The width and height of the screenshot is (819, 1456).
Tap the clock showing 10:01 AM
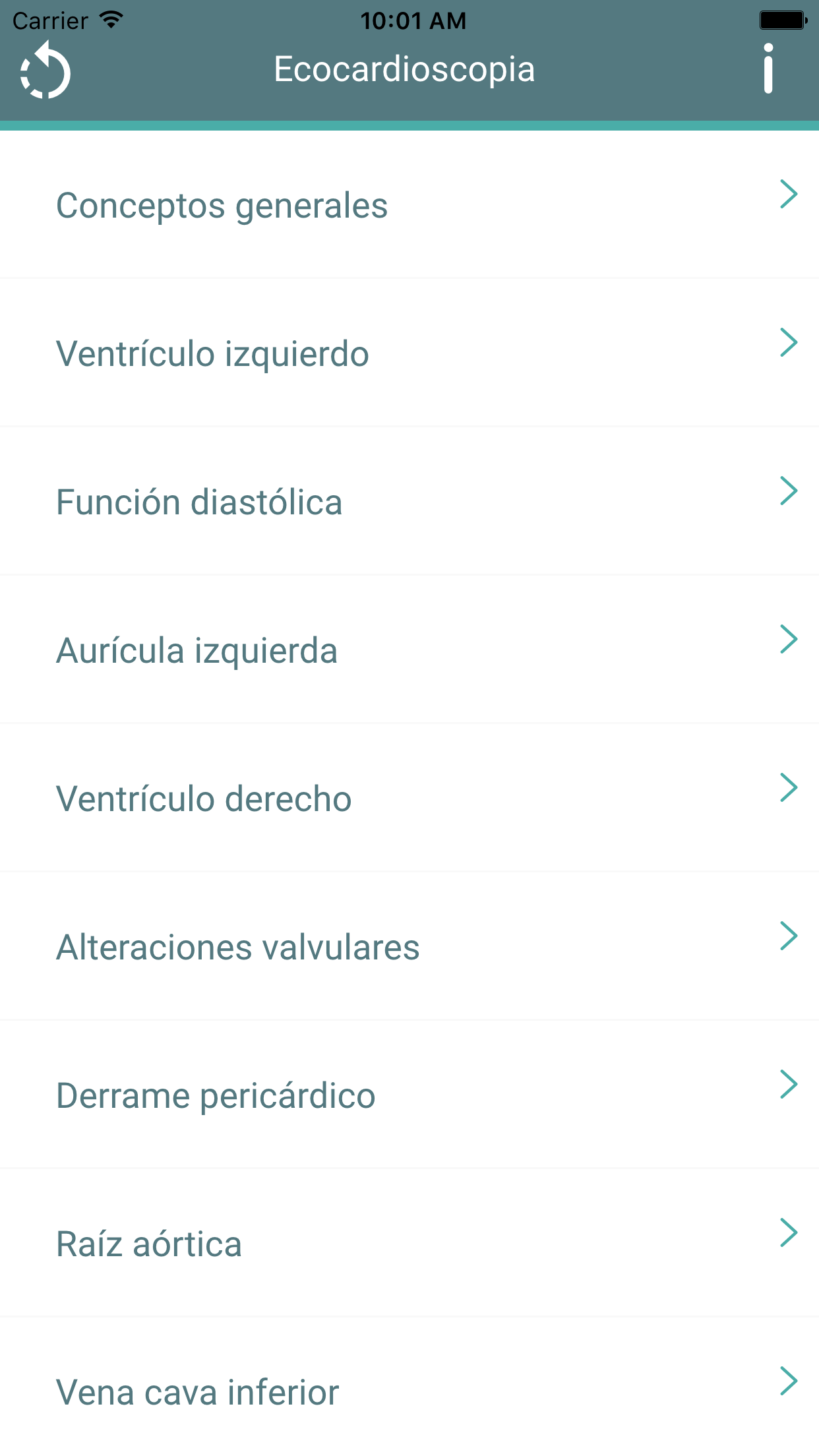[x=412, y=19]
